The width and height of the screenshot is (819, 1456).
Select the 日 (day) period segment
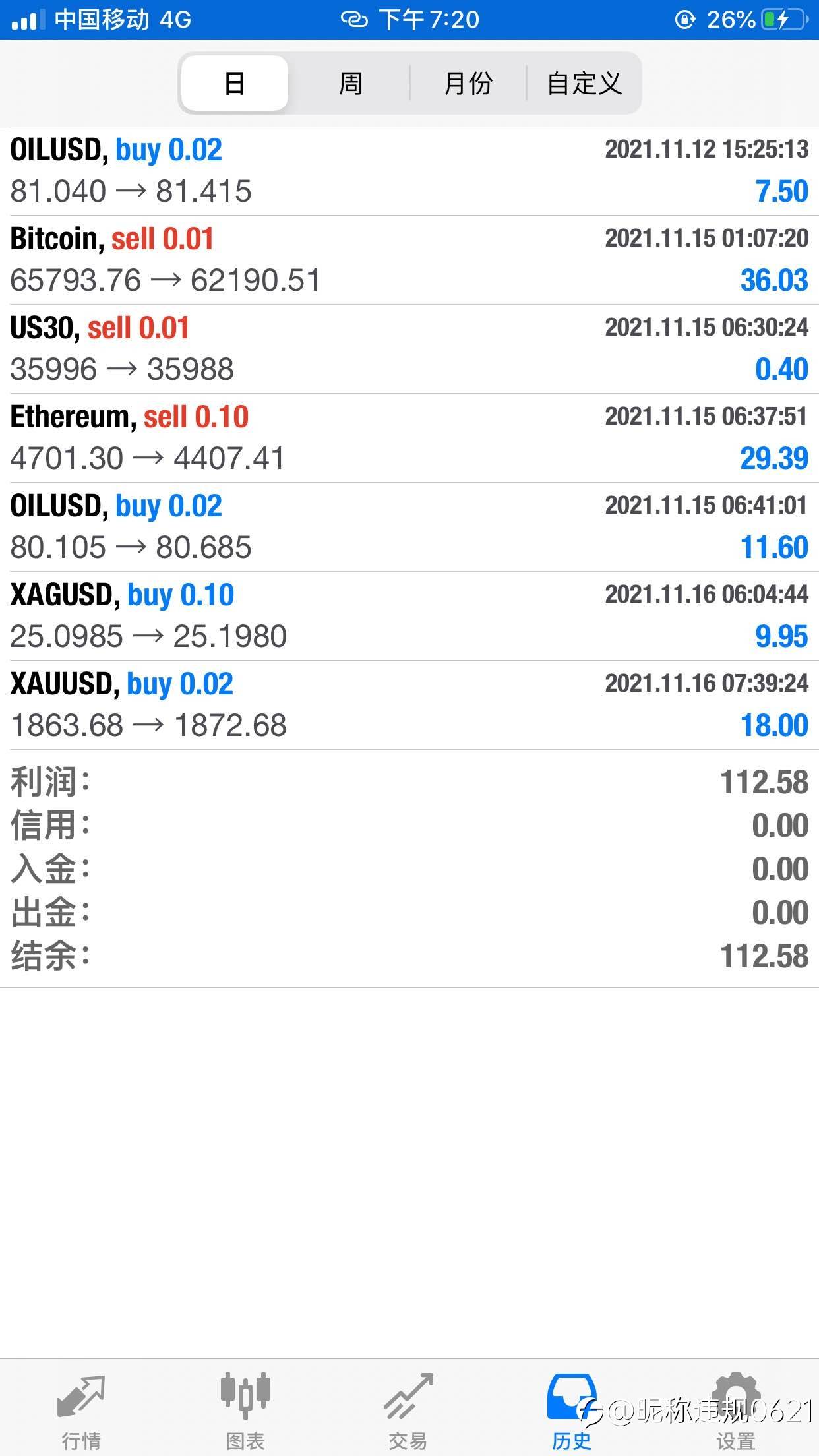tap(235, 83)
